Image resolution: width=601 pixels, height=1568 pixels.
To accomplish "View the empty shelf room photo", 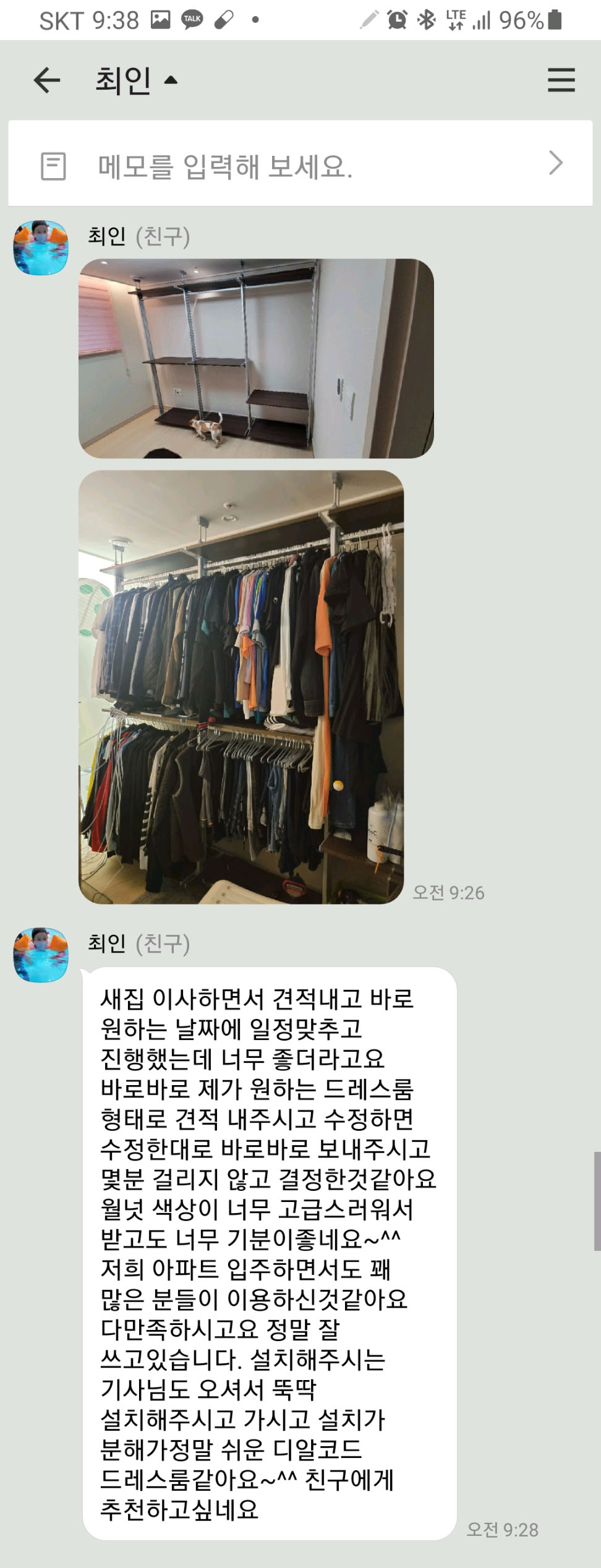I will point(256,358).
